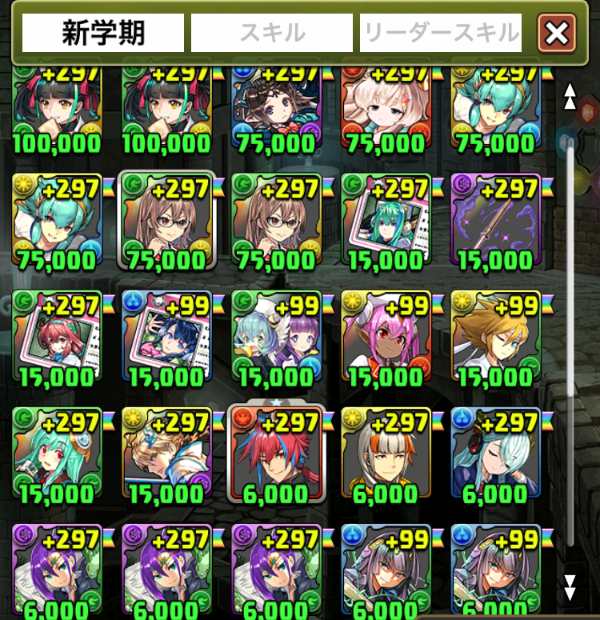The image size is (600, 620).
Task: Close the monster list panel
Action: click(556, 34)
